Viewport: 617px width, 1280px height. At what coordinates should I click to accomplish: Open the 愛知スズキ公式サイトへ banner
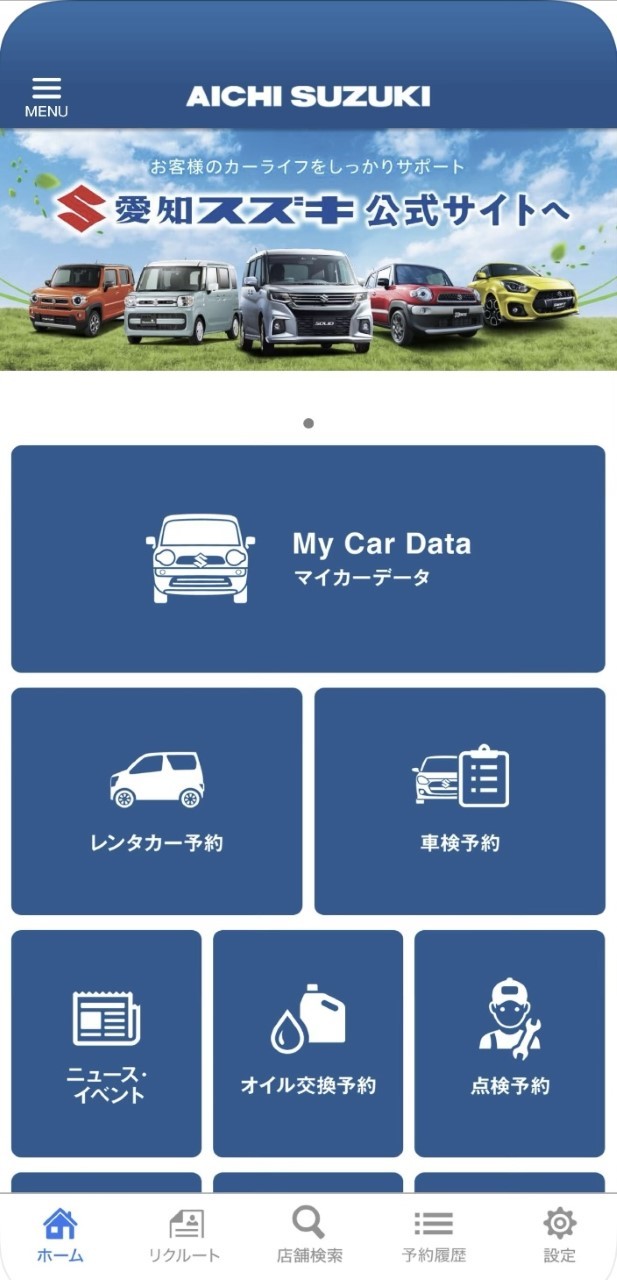308,249
